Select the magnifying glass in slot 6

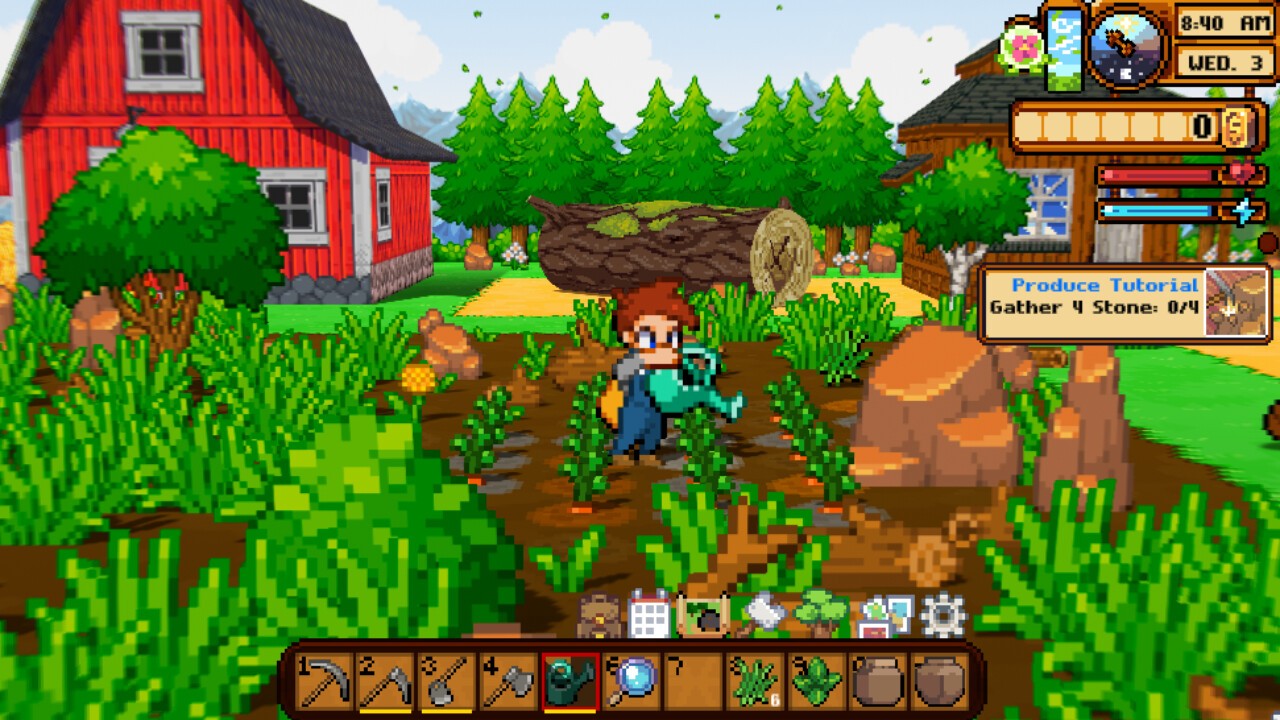click(632, 682)
